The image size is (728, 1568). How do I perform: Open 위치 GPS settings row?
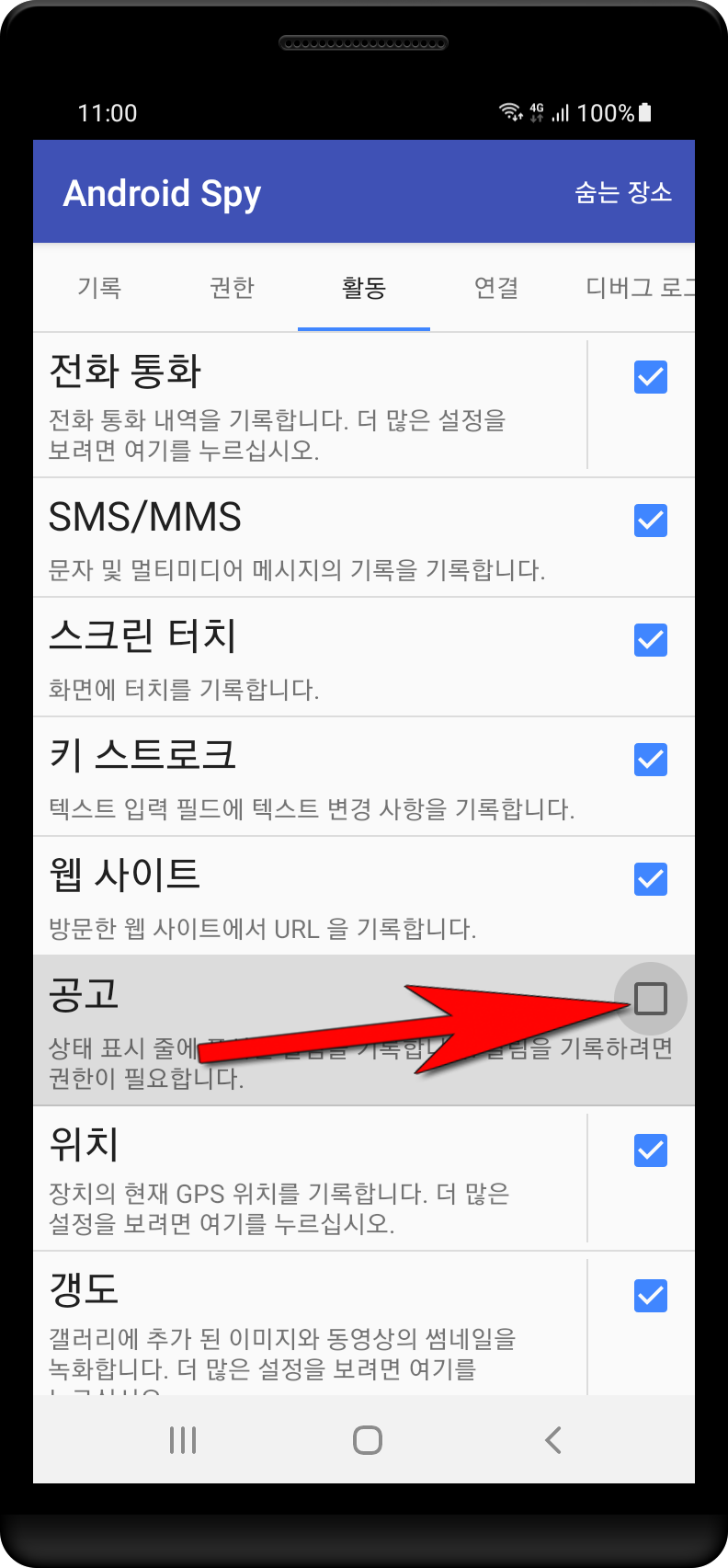pyautogui.click(x=310, y=1178)
